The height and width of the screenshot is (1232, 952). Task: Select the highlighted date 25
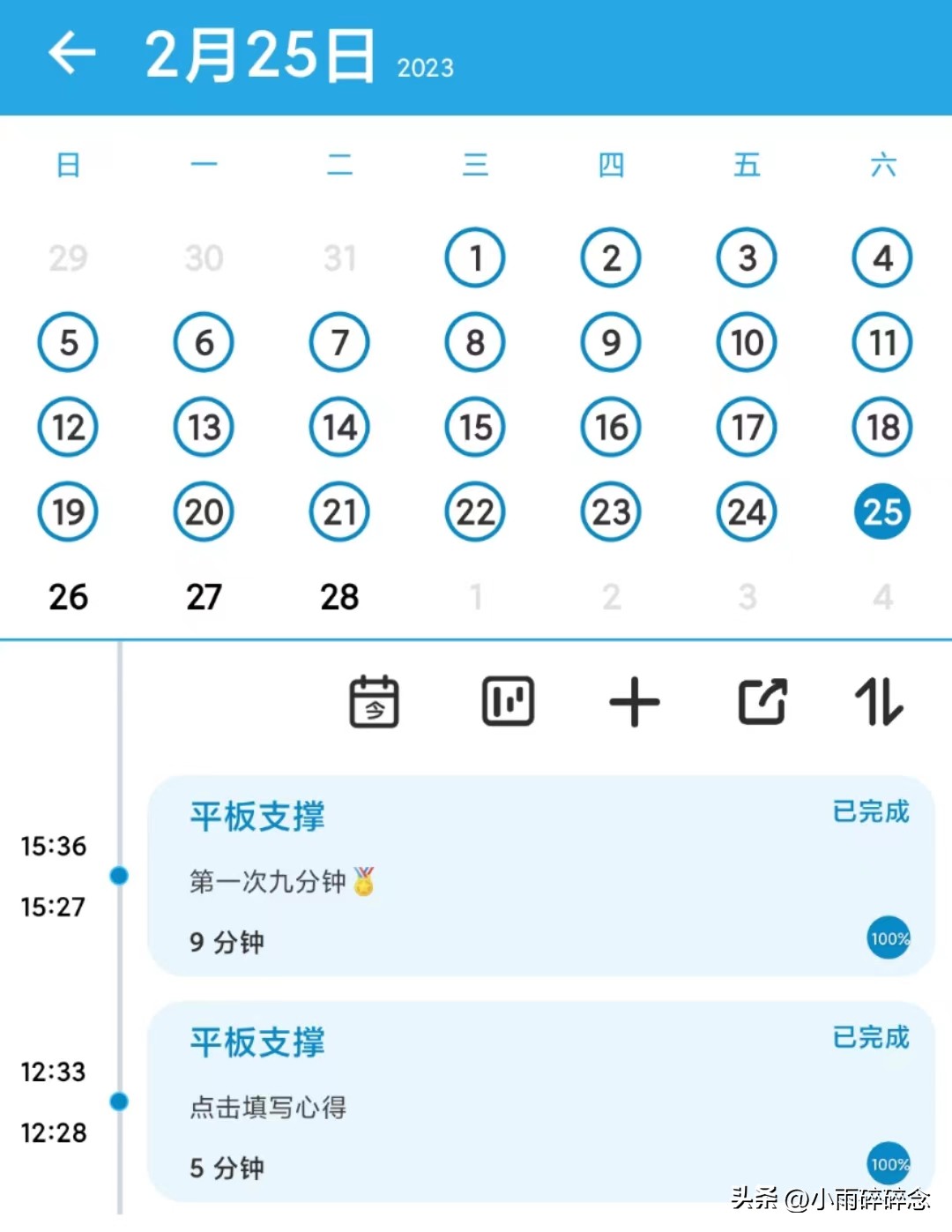click(x=881, y=511)
